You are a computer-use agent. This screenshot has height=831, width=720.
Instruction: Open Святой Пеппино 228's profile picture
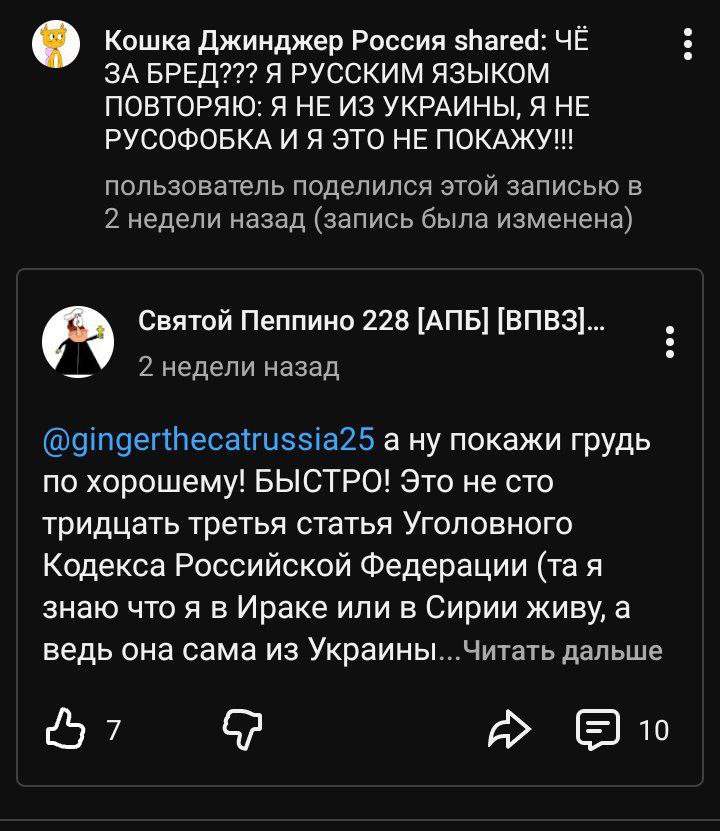tap(77, 342)
